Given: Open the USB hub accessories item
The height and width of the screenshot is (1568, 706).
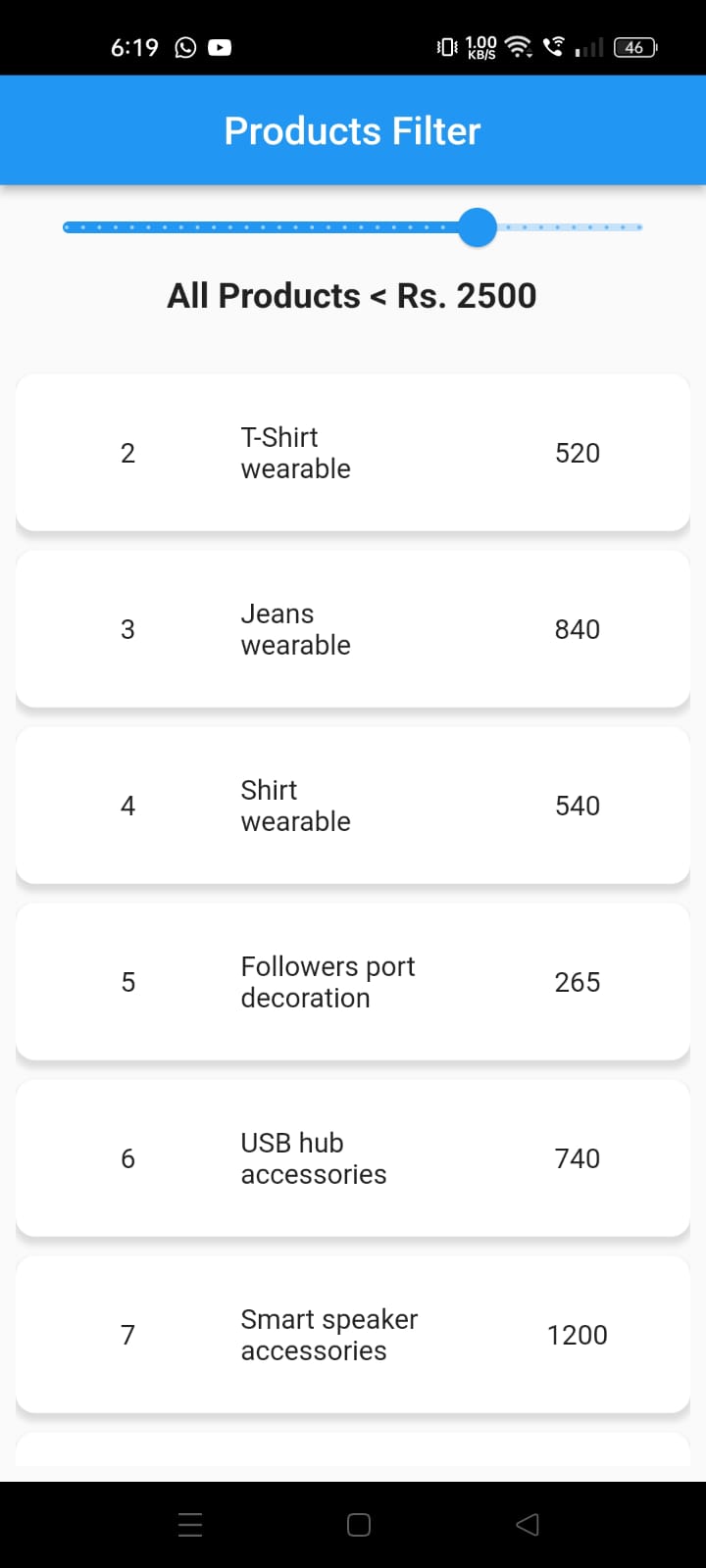Looking at the screenshot, I should coord(353,1157).
